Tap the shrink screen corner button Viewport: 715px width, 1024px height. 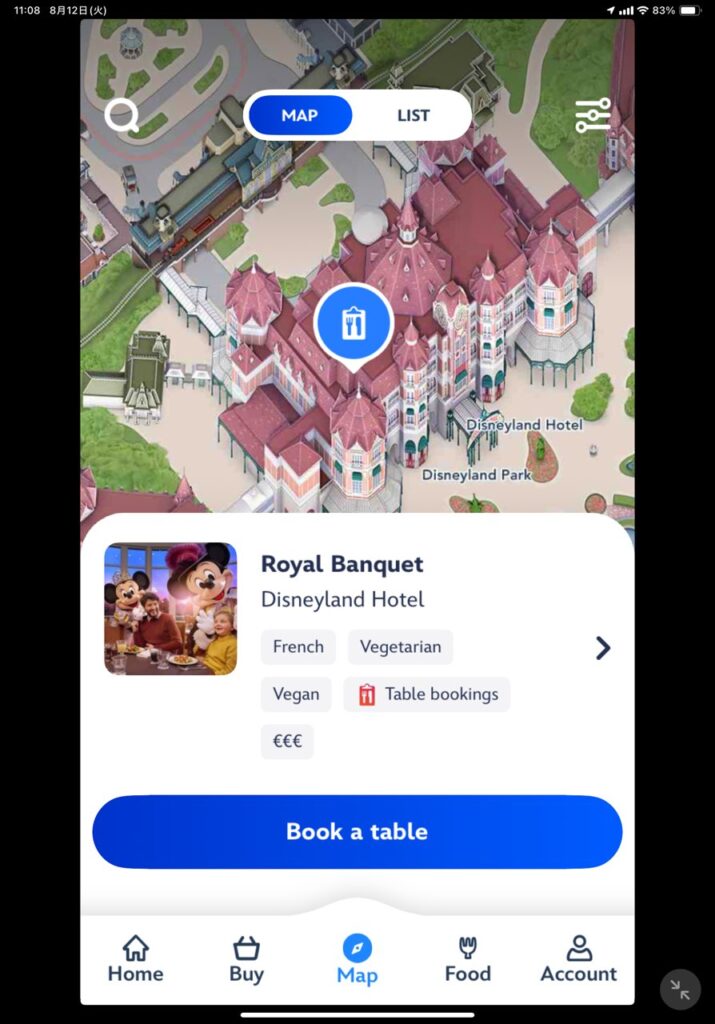[x=680, y=990]
